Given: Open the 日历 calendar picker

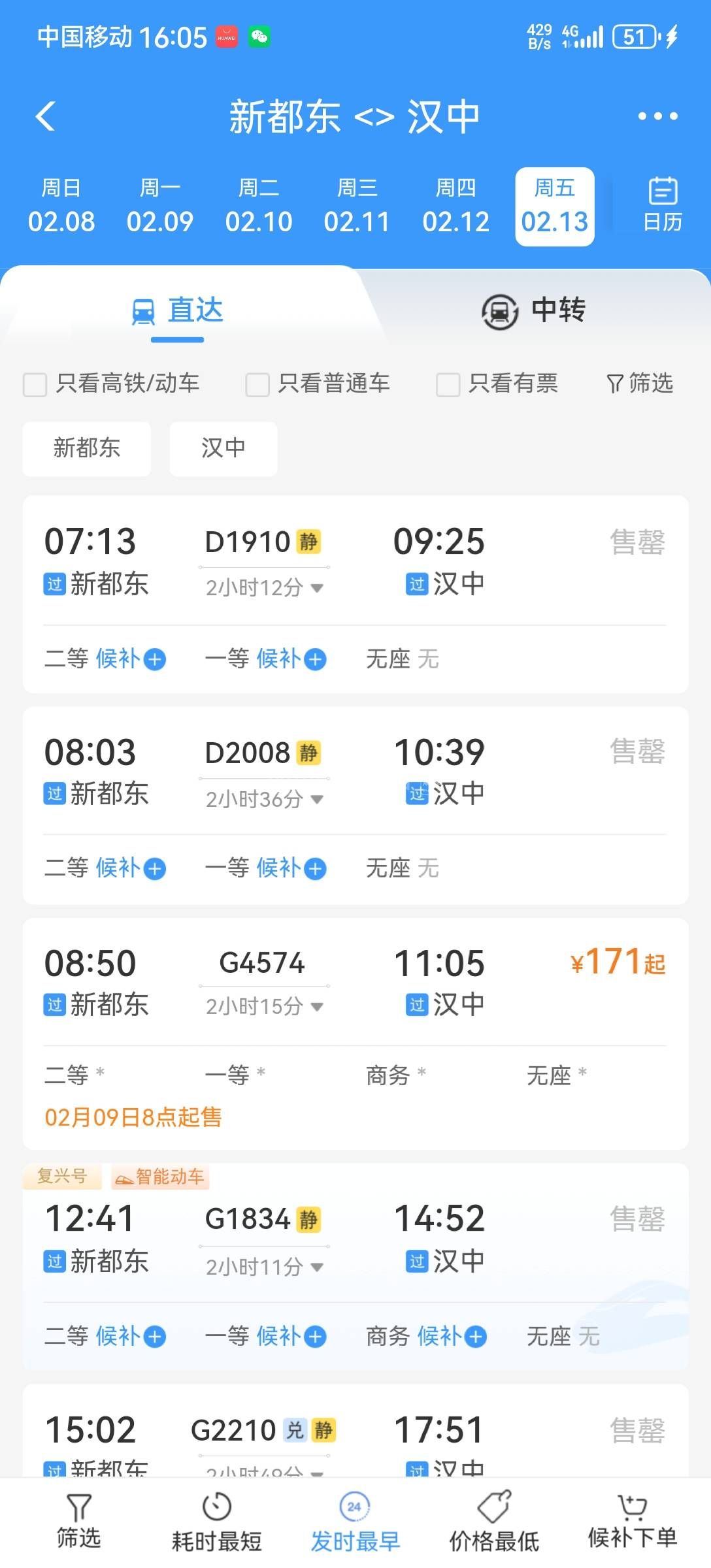Looking at the screenshot, I should point(662,205).
